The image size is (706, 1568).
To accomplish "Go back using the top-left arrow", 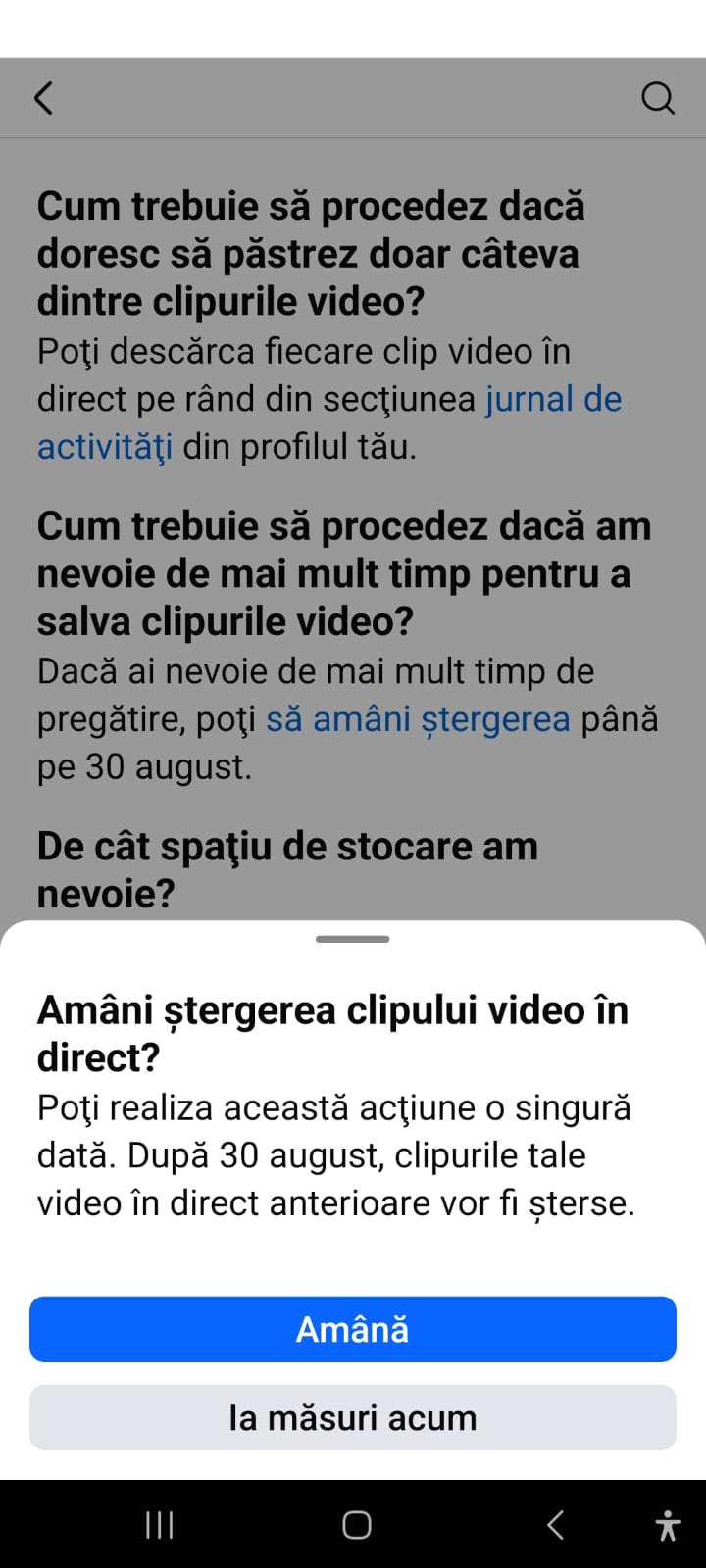I will 43,98.
